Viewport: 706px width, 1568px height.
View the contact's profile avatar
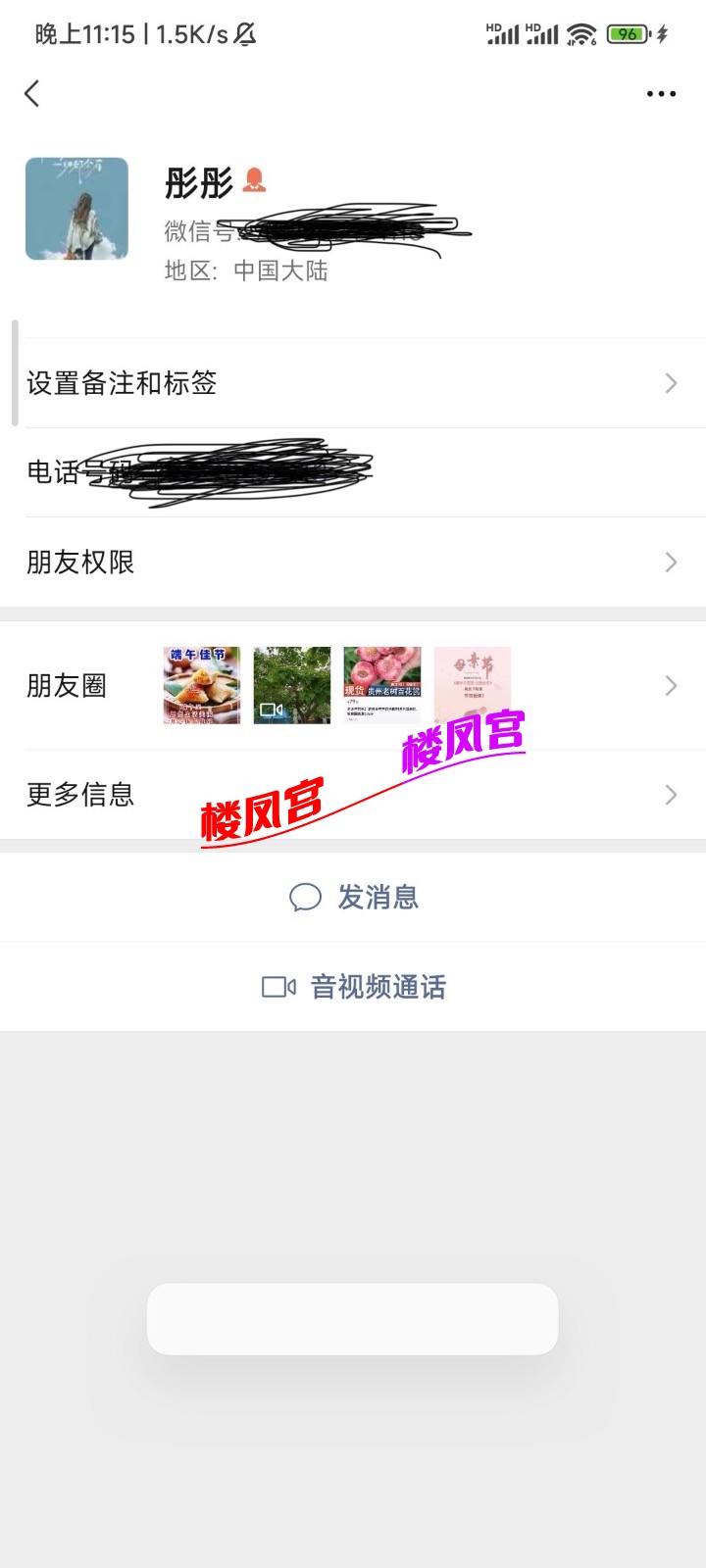click(76, 209)
